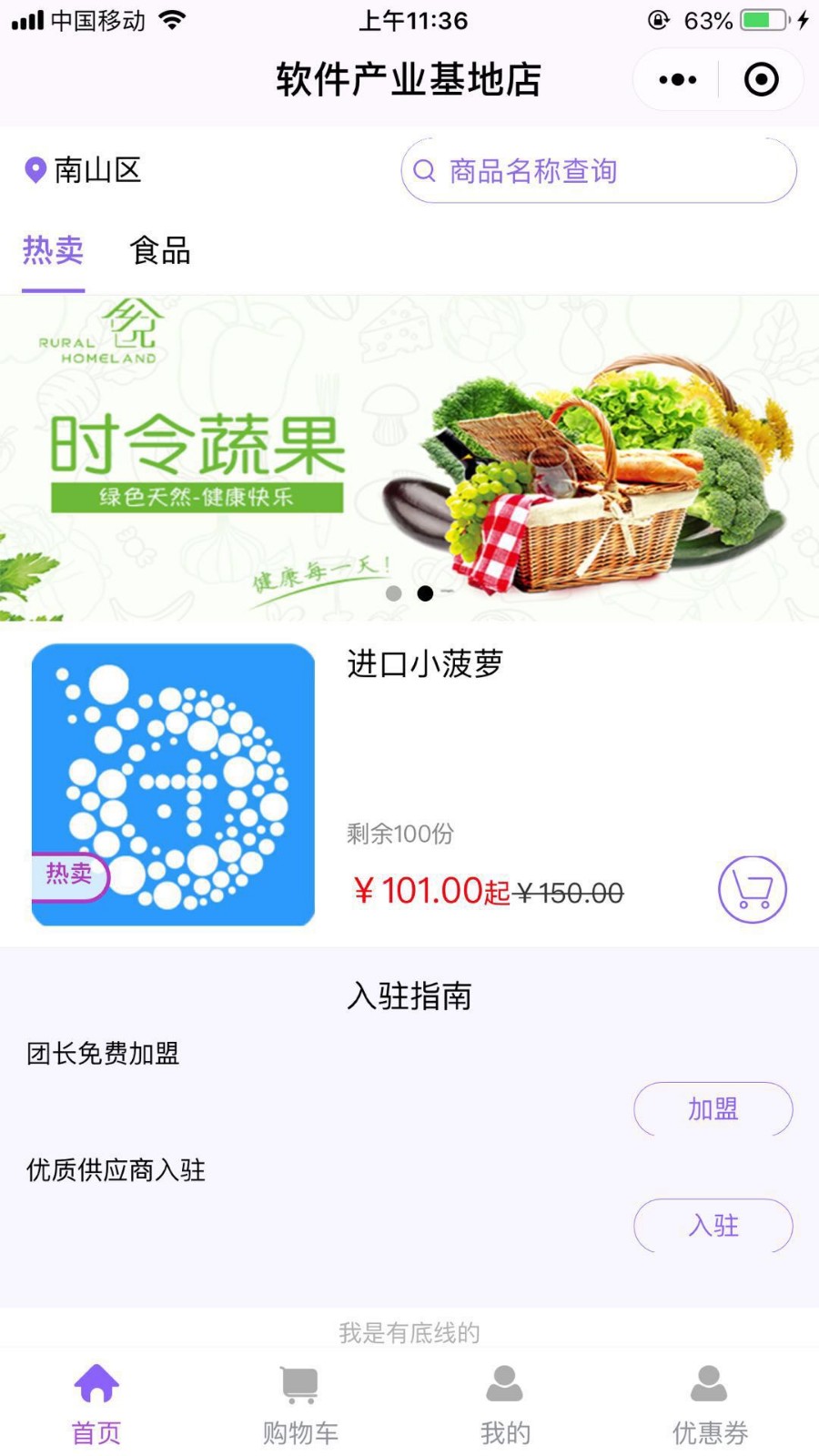Tap the 入驻 supplier button
Screen dimensions: 819x1456
(x=713, y=1225)
